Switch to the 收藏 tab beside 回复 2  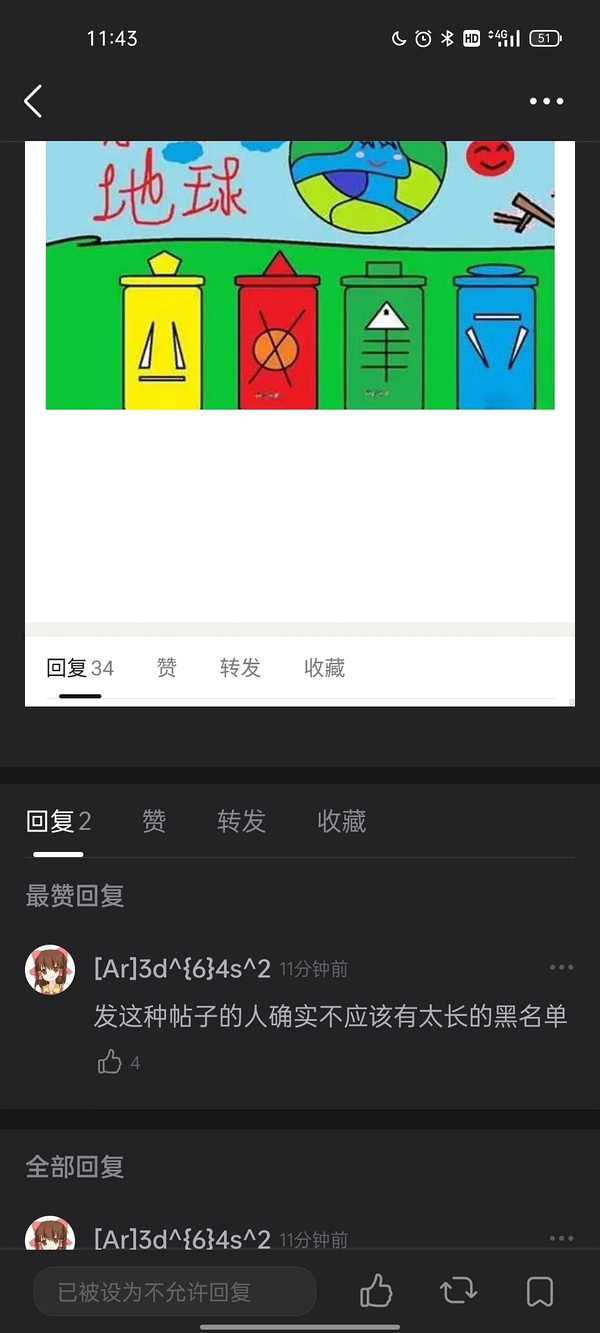coord(341,822)
